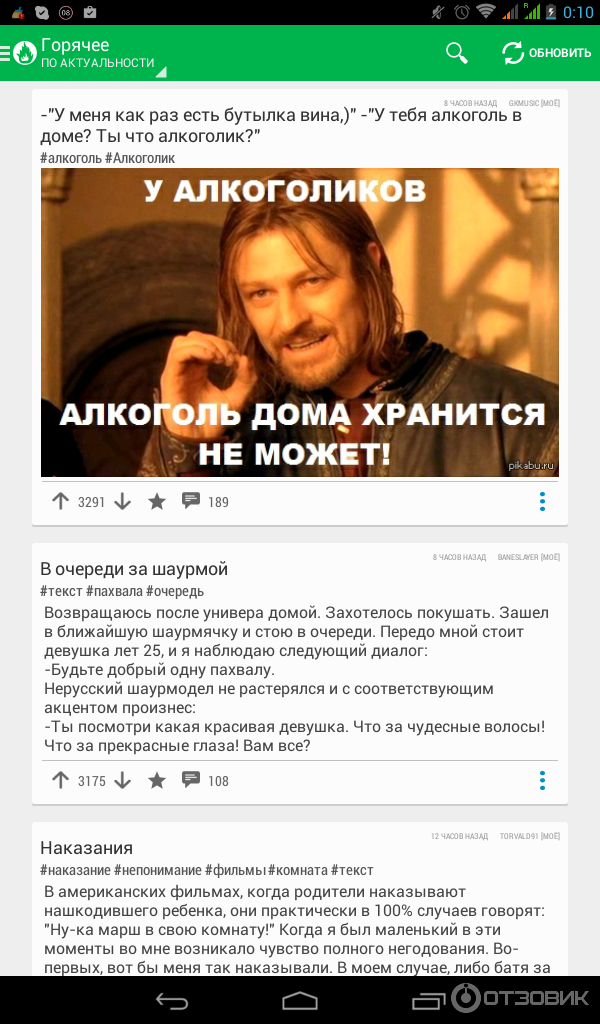Image resolution: width=600 pixels, height=1024 pixels.
Task: View the 108 comments on the shawarma post
Action: click(x=204, y=781)
